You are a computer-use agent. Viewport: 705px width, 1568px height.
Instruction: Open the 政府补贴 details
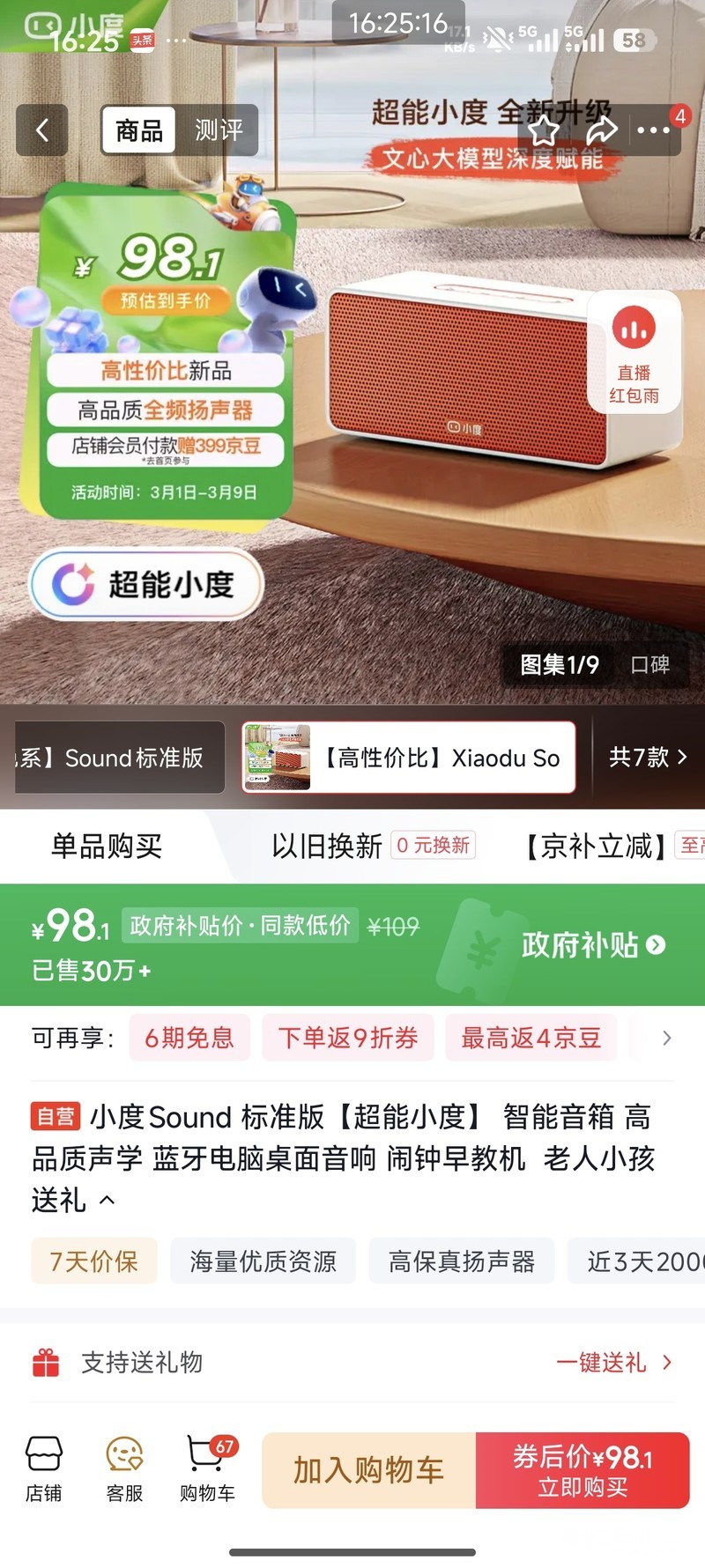click(x=593, y=944)
